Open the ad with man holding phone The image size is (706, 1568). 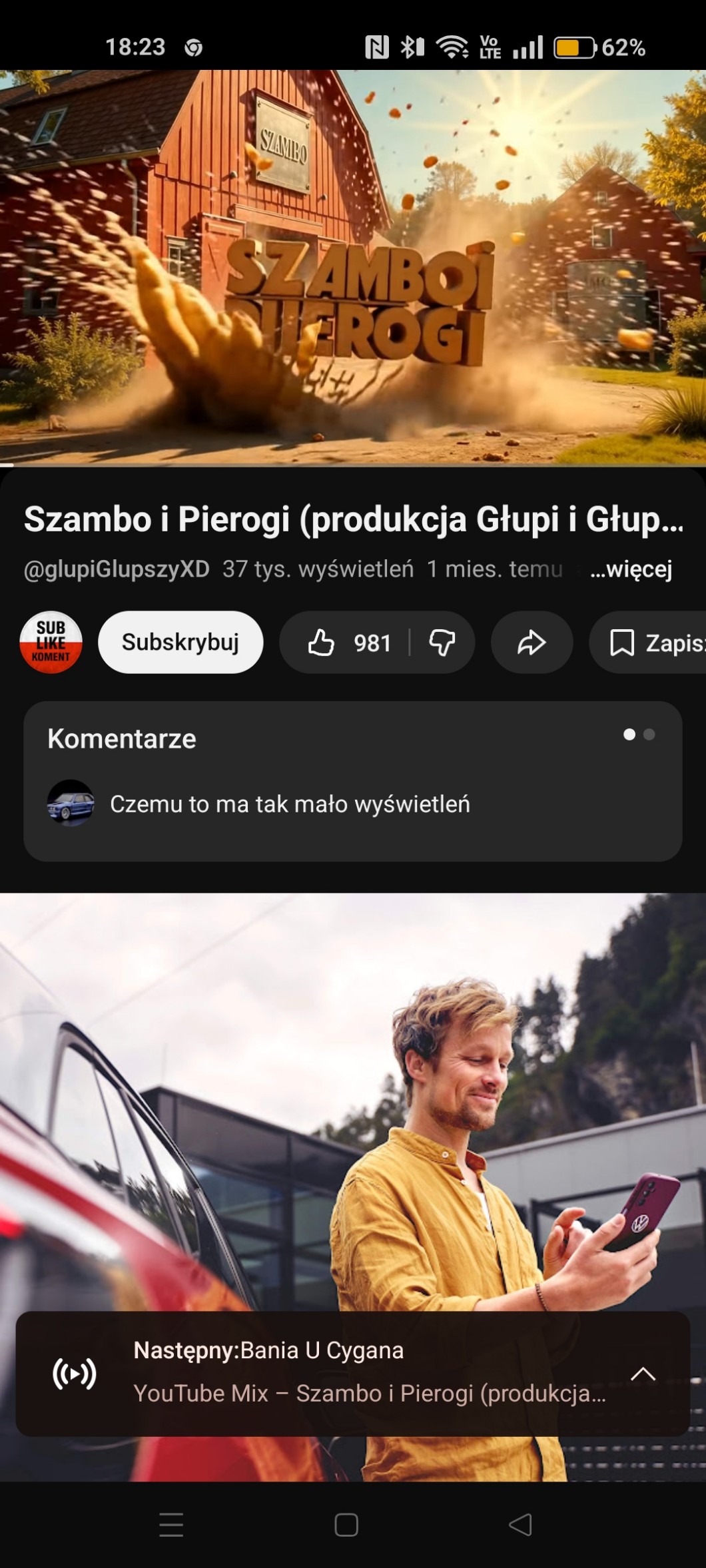click(x=353, y=1099)
